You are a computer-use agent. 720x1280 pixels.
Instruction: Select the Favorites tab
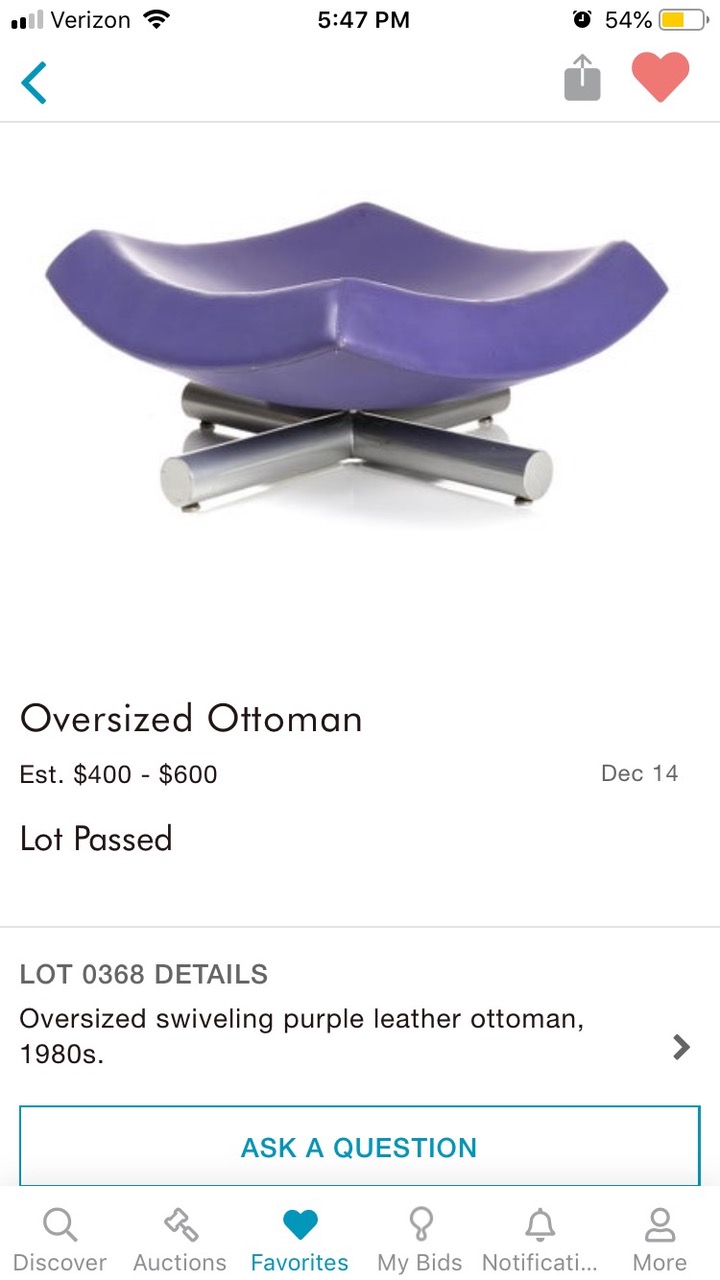[300, 1238]
